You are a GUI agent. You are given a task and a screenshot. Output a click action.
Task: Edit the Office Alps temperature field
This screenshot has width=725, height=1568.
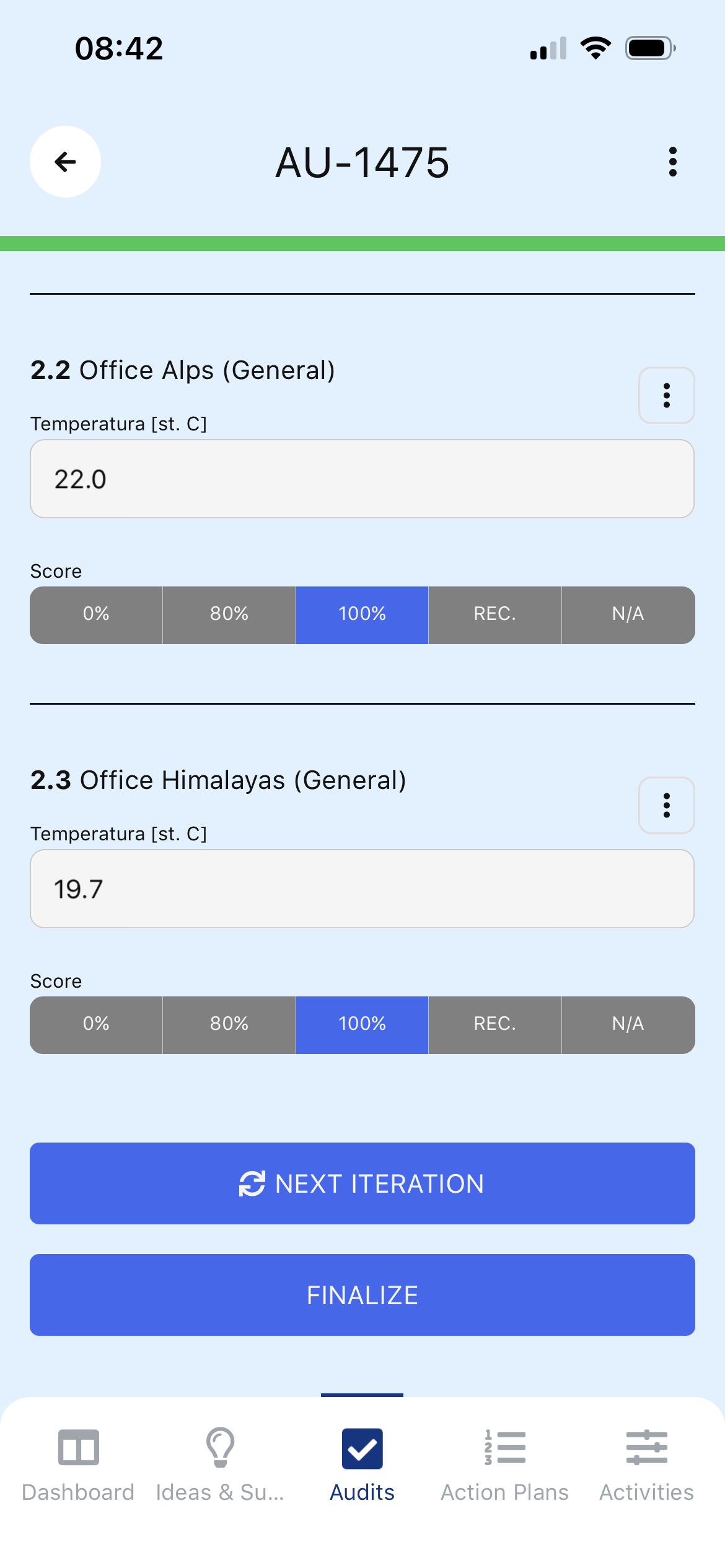pyautogui.click(x=362, y=479)
